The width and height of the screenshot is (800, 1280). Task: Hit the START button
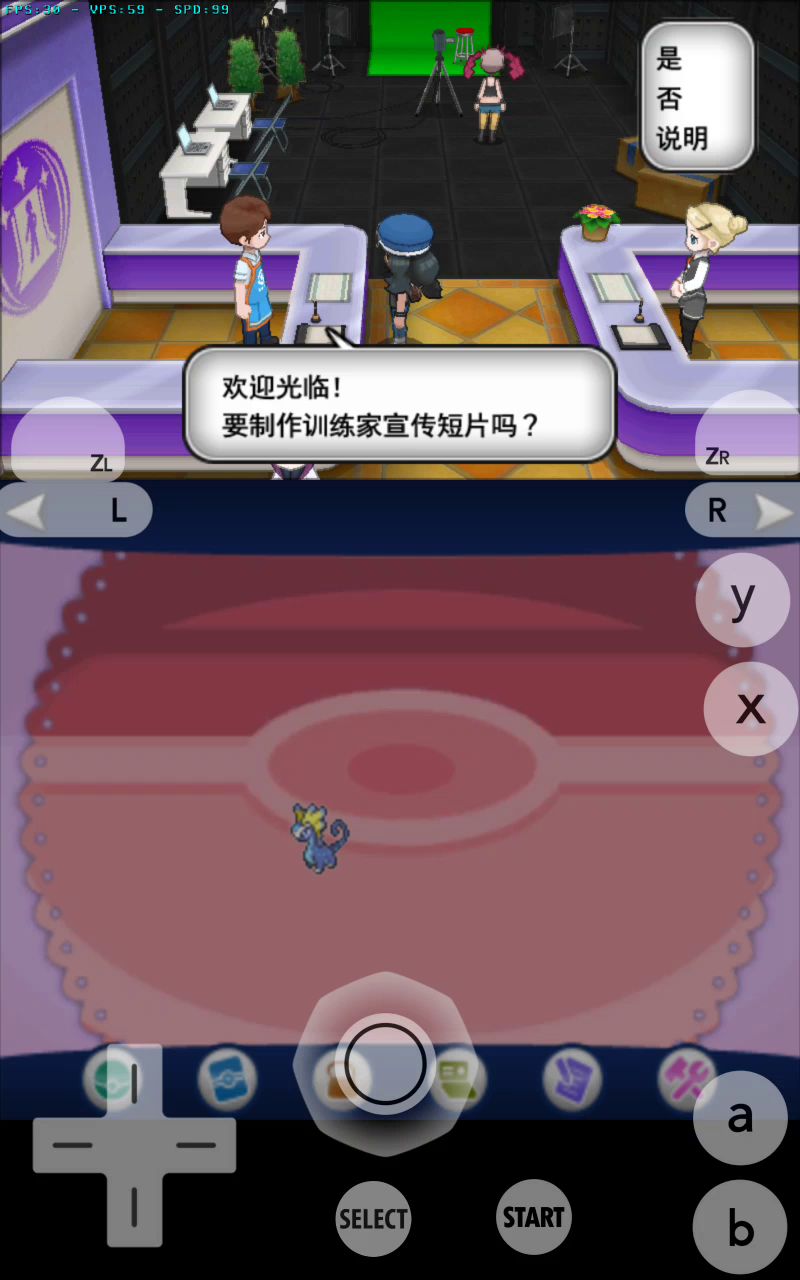coord(534,1217)
